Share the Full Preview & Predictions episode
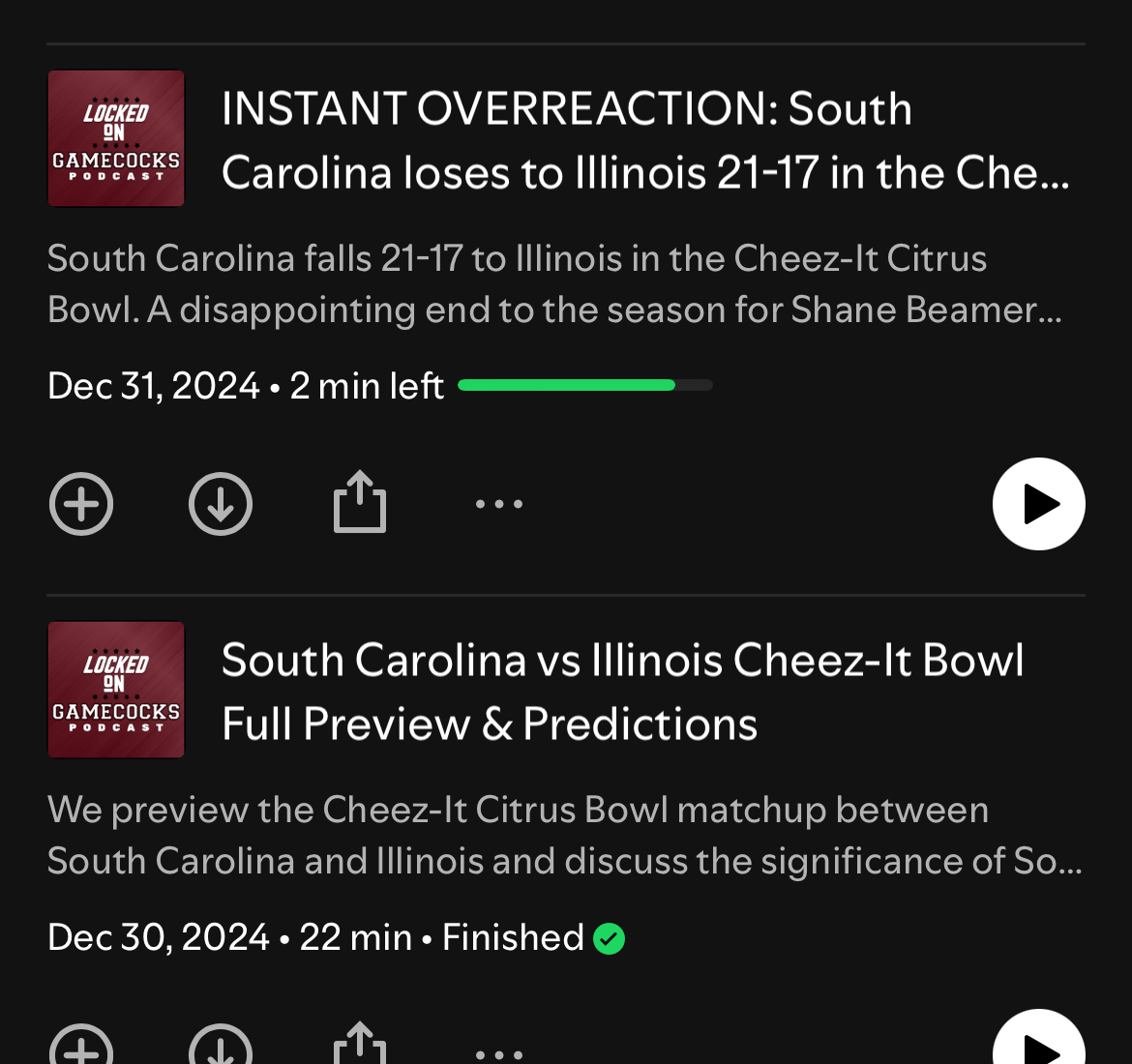1132x1064 pixels. click(x=360, y=1047)
